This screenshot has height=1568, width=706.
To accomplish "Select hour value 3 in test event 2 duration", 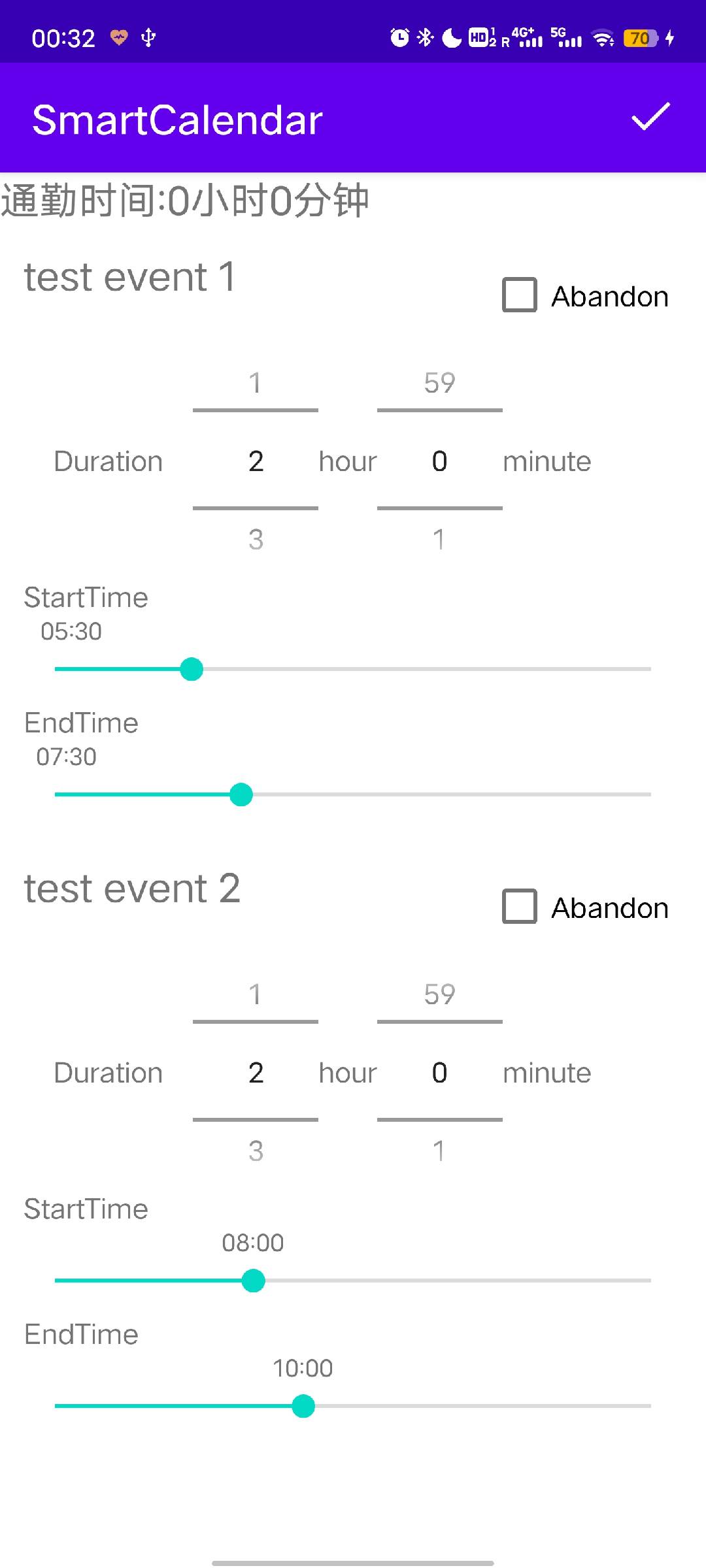I will click(255, 1150).
